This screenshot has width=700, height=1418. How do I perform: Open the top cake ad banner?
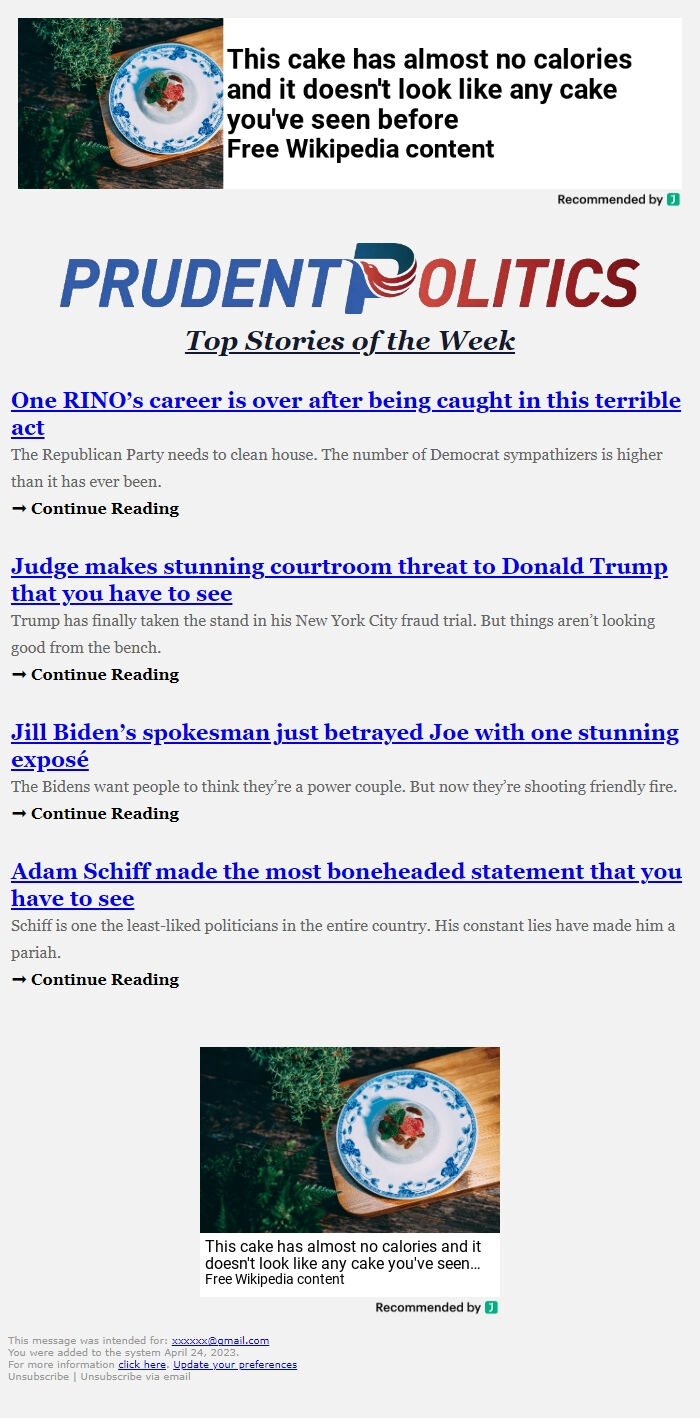coord(350,103)
